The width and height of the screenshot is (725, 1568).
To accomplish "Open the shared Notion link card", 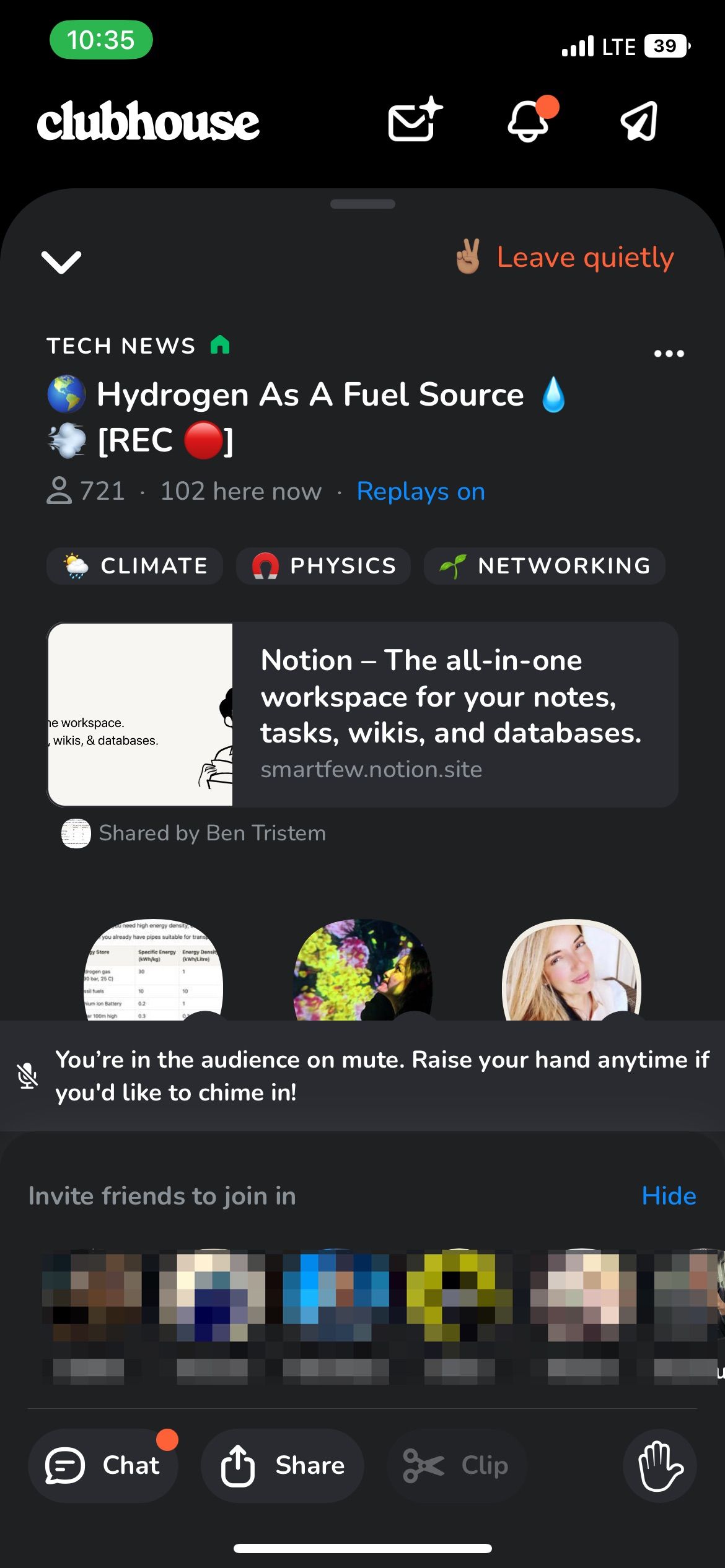I will [x=362, y=714].
